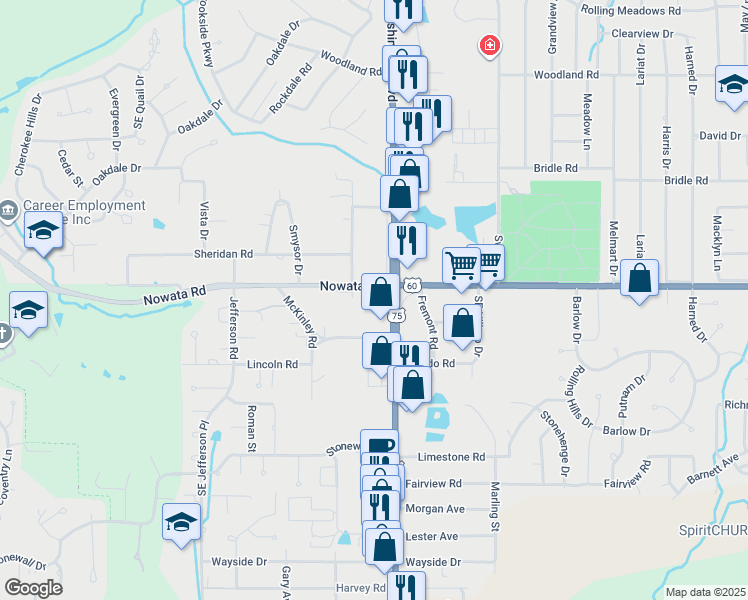Open the school marker beside Career Employment
748x600 pixels.
[43, 231]
